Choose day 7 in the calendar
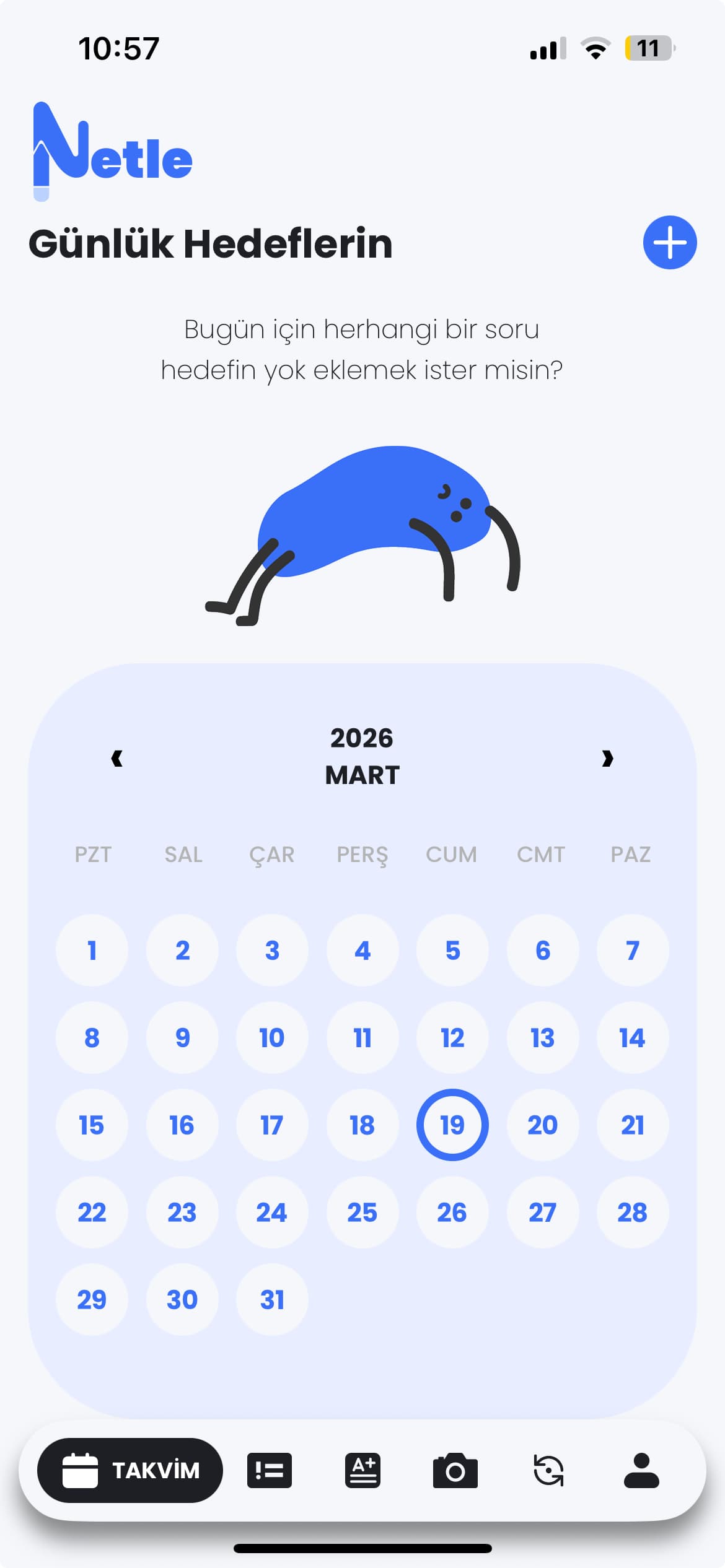The height and width of the screenshot is (1568, 725). (632, 950)
